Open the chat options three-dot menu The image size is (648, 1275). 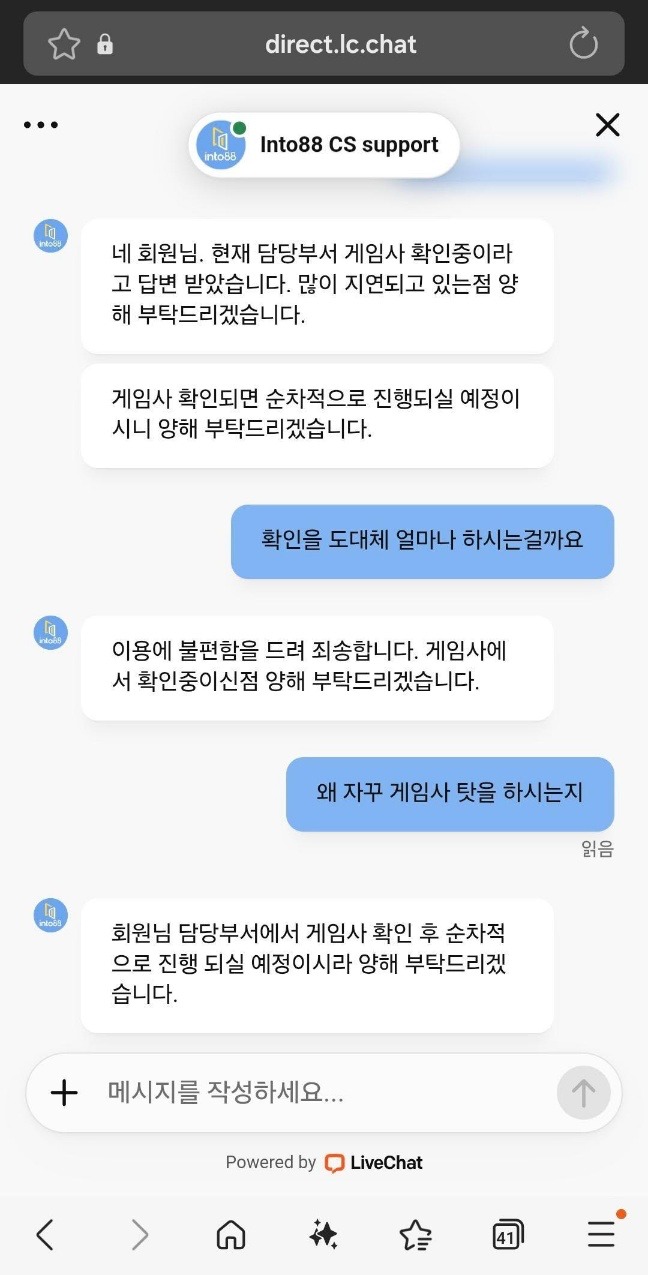pos(41,125)
